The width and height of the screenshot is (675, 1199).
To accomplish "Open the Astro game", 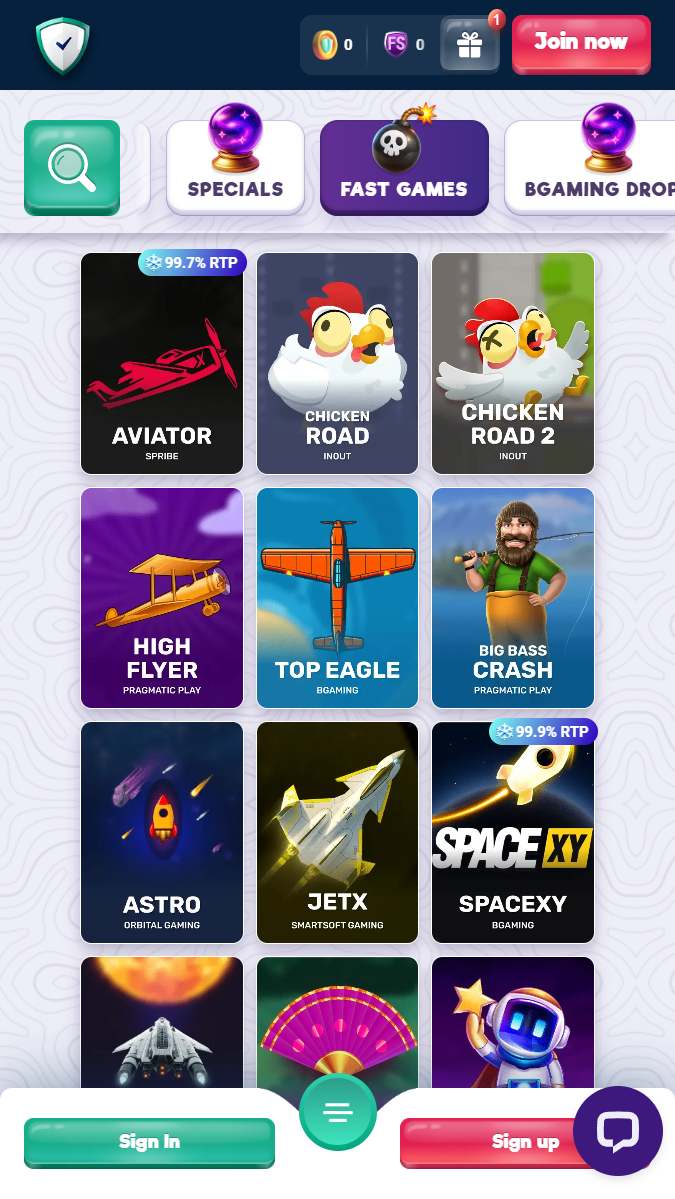I will tap(162, 832).
